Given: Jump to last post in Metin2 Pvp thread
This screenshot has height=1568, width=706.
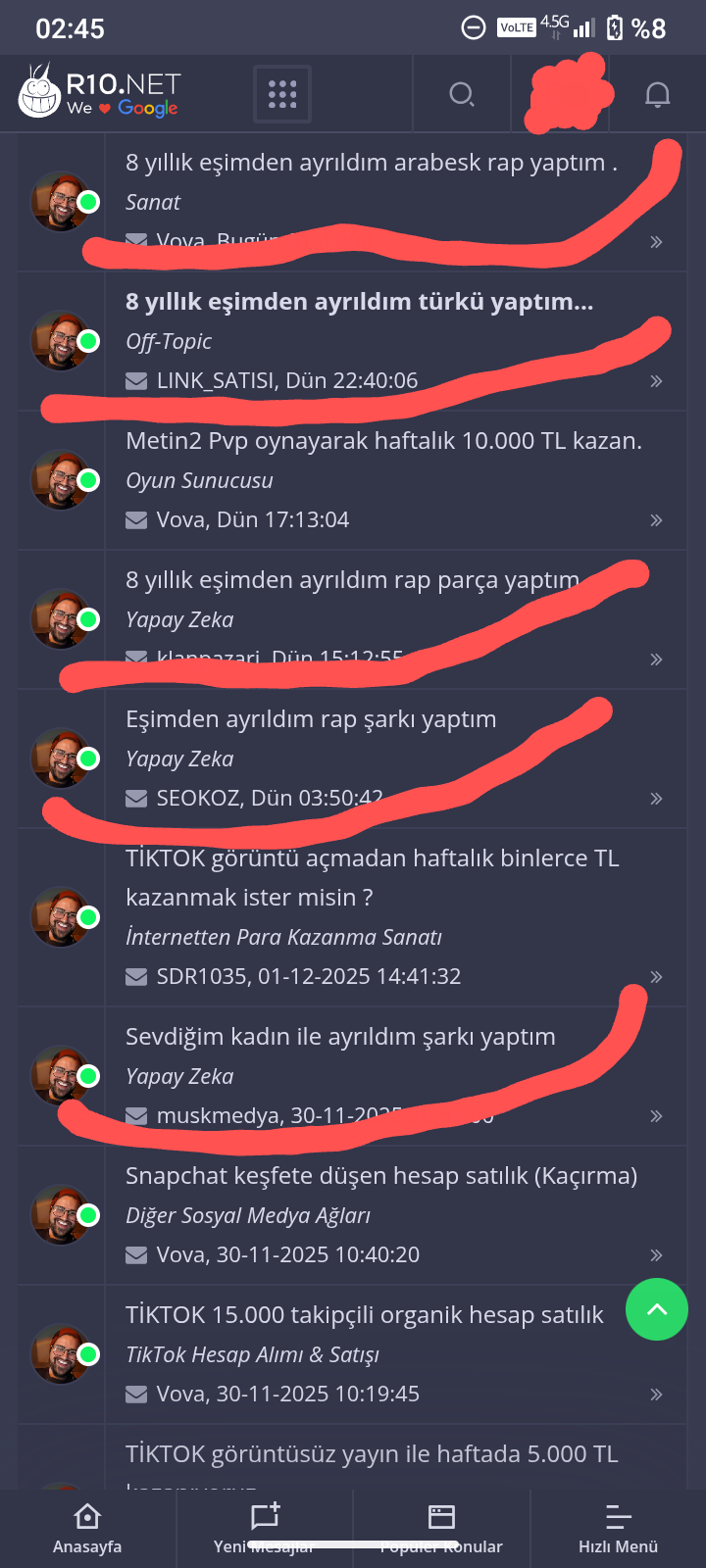Looking at the screenshot, I should 656,520.
